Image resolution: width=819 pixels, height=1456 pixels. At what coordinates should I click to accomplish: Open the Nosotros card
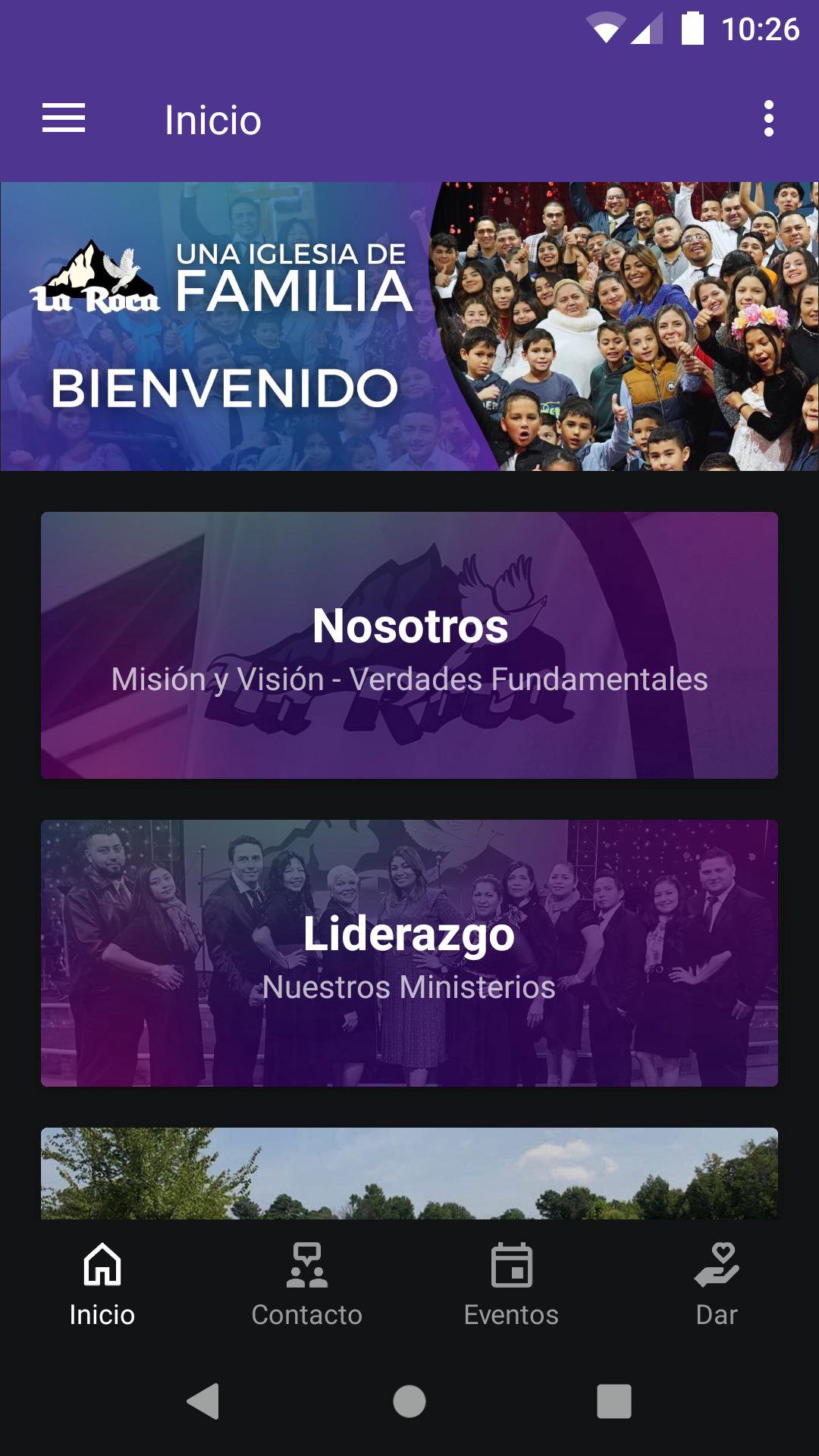pyautogui.click(x=409, y=645)
